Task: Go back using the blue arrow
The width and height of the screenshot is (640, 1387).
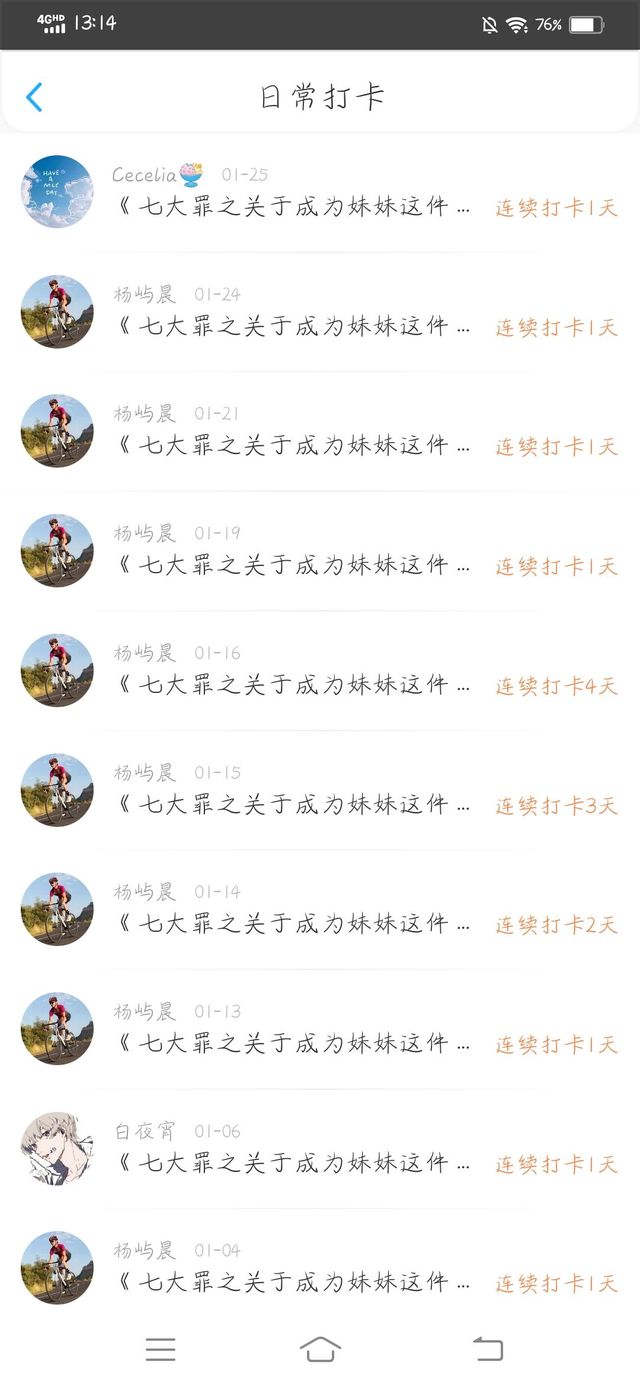Action: point(34,97)
